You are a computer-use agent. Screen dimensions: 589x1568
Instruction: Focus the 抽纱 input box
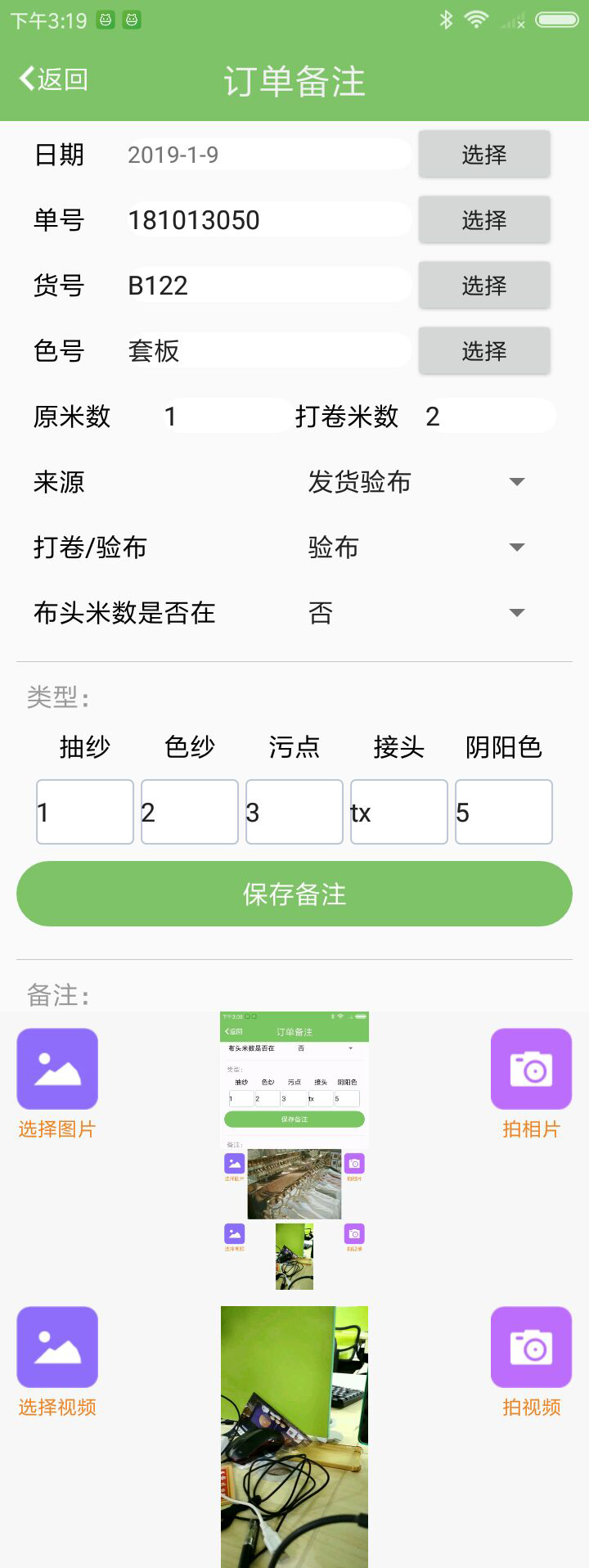coord(85,812)
